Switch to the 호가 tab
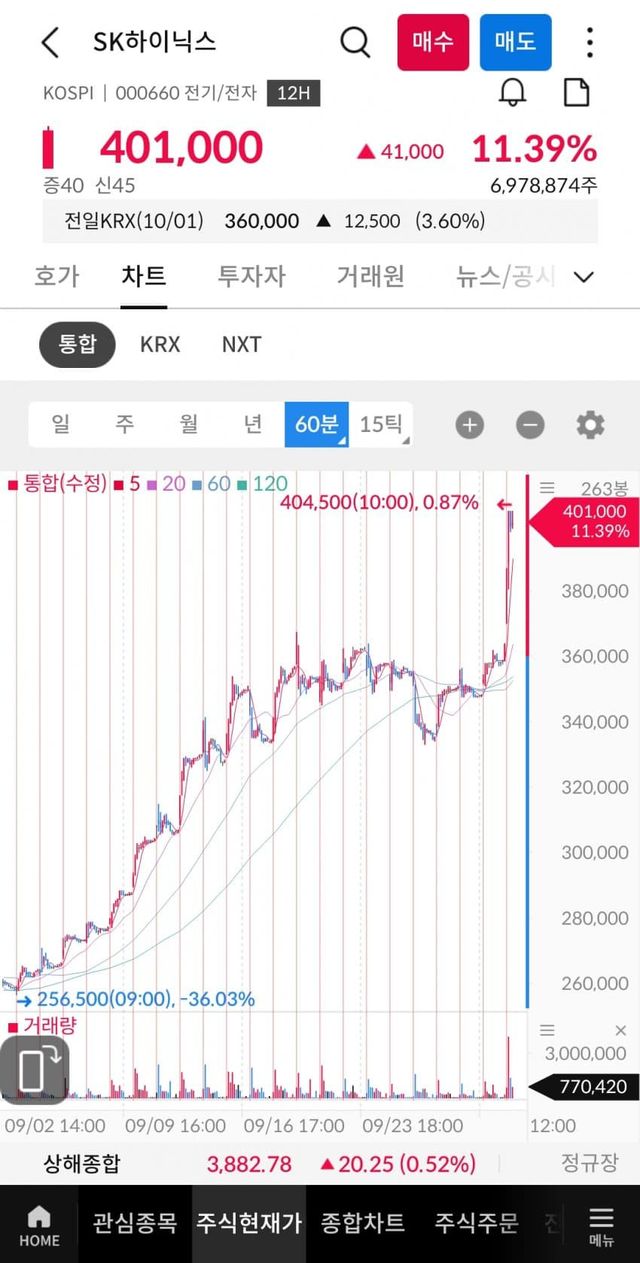The width and height of the screenshot is (640, 1263). (x=56, y=276)
